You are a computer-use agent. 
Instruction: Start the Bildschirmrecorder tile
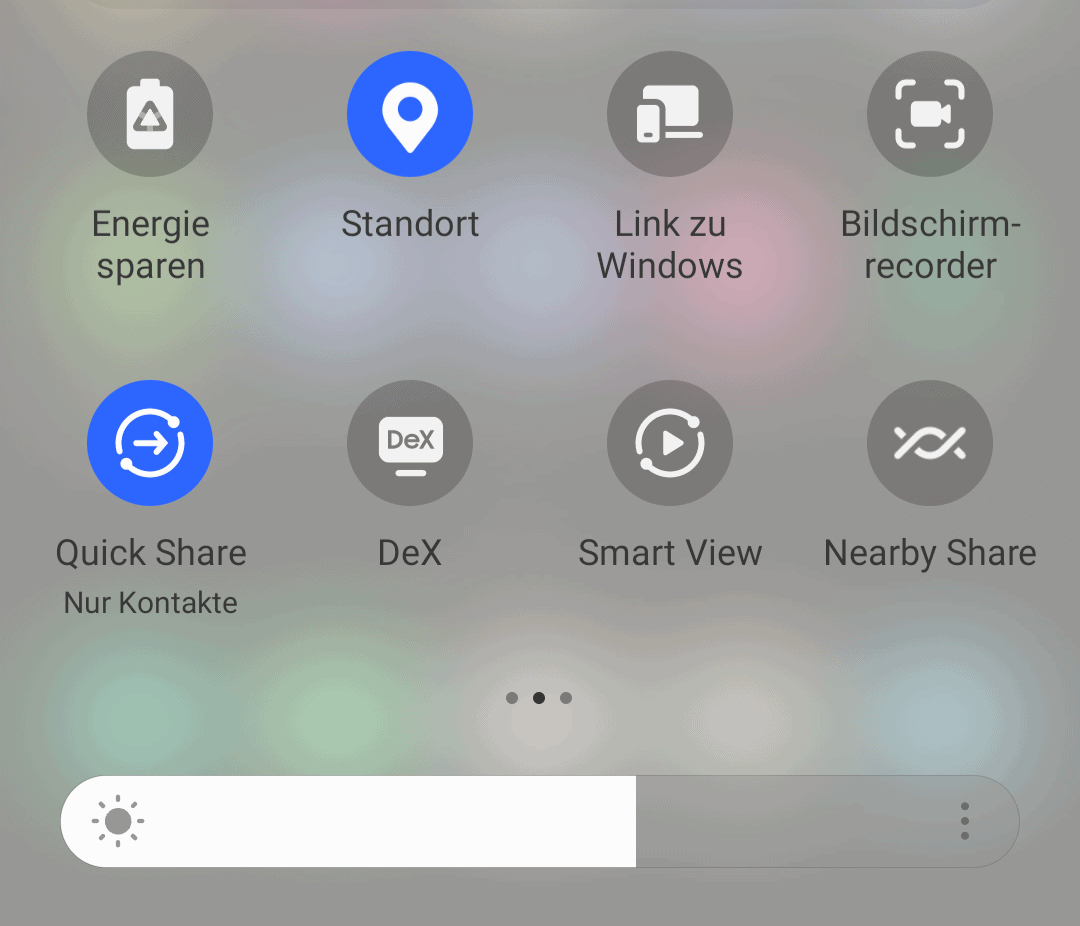click(x=930, y=114)
